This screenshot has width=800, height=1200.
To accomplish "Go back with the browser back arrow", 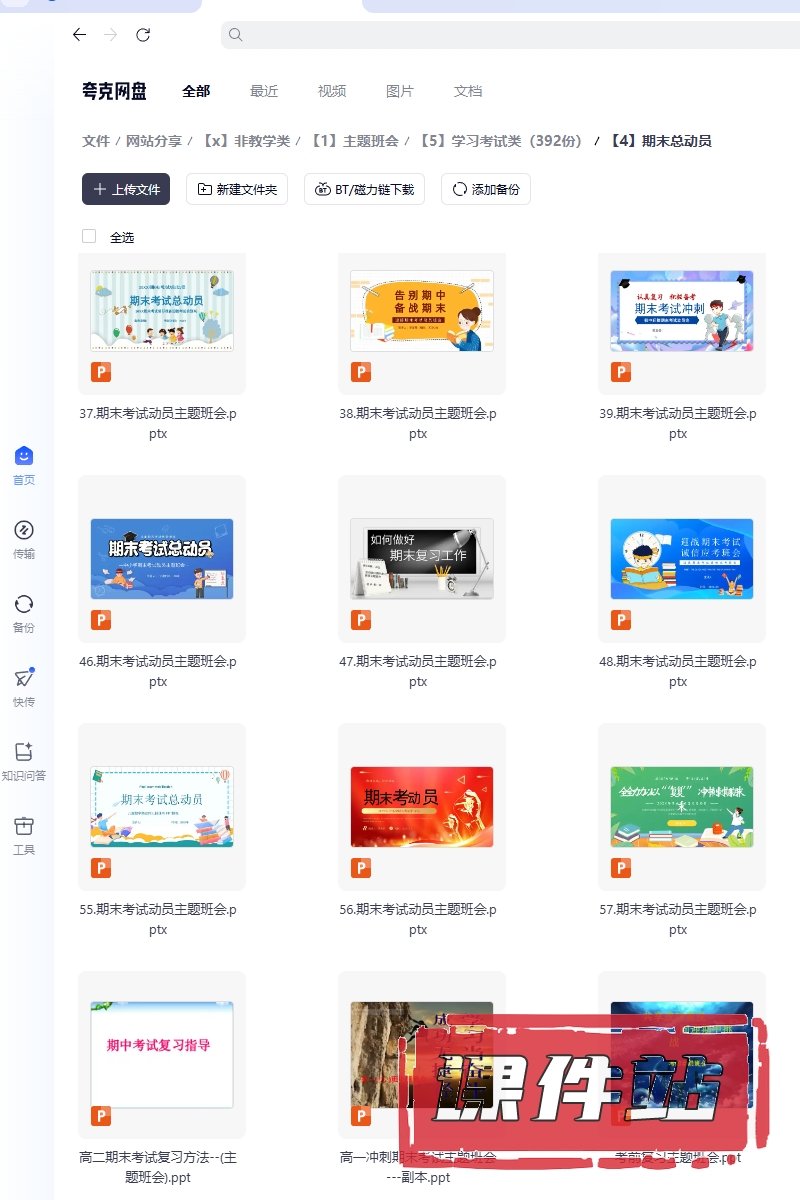I will point(80,35).
